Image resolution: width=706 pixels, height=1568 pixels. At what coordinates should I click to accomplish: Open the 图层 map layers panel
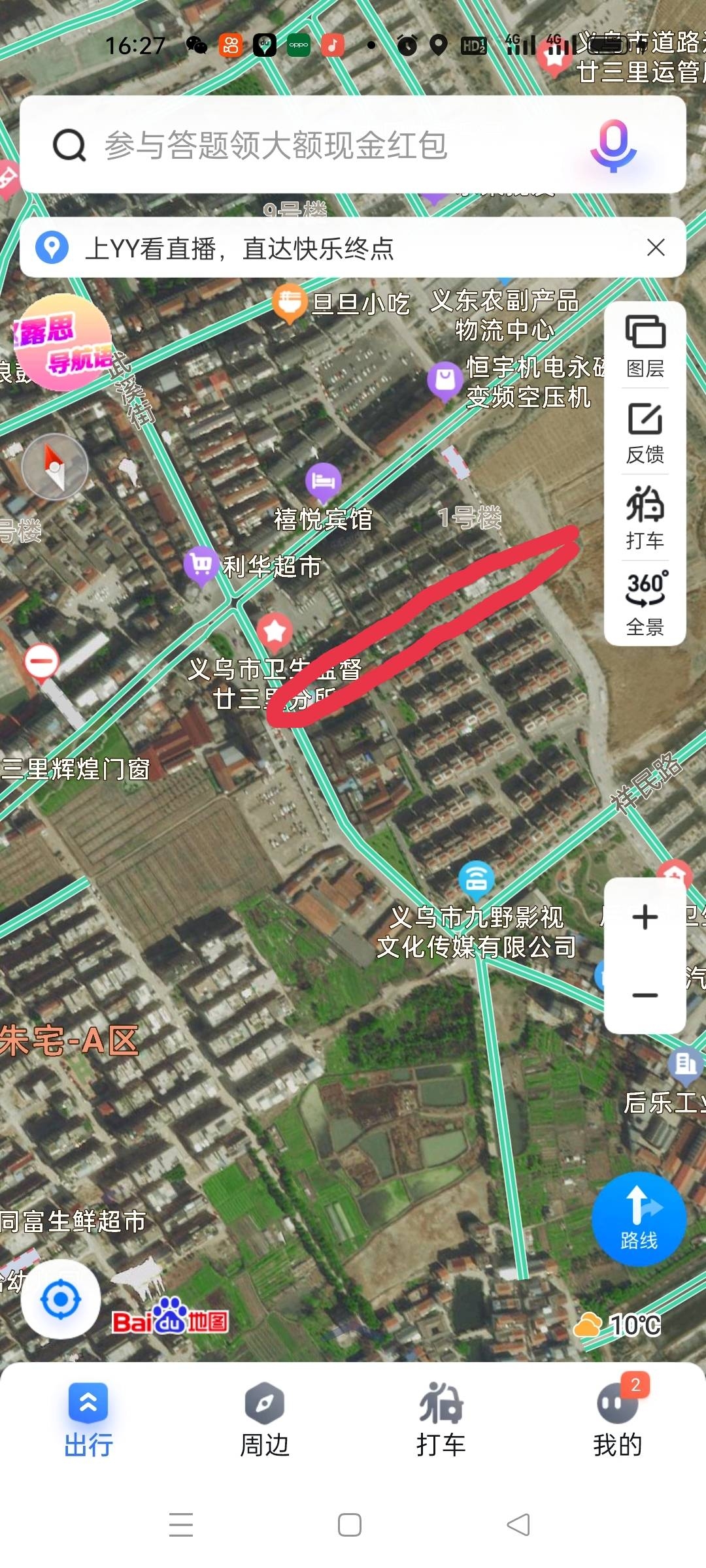[645, 346]
